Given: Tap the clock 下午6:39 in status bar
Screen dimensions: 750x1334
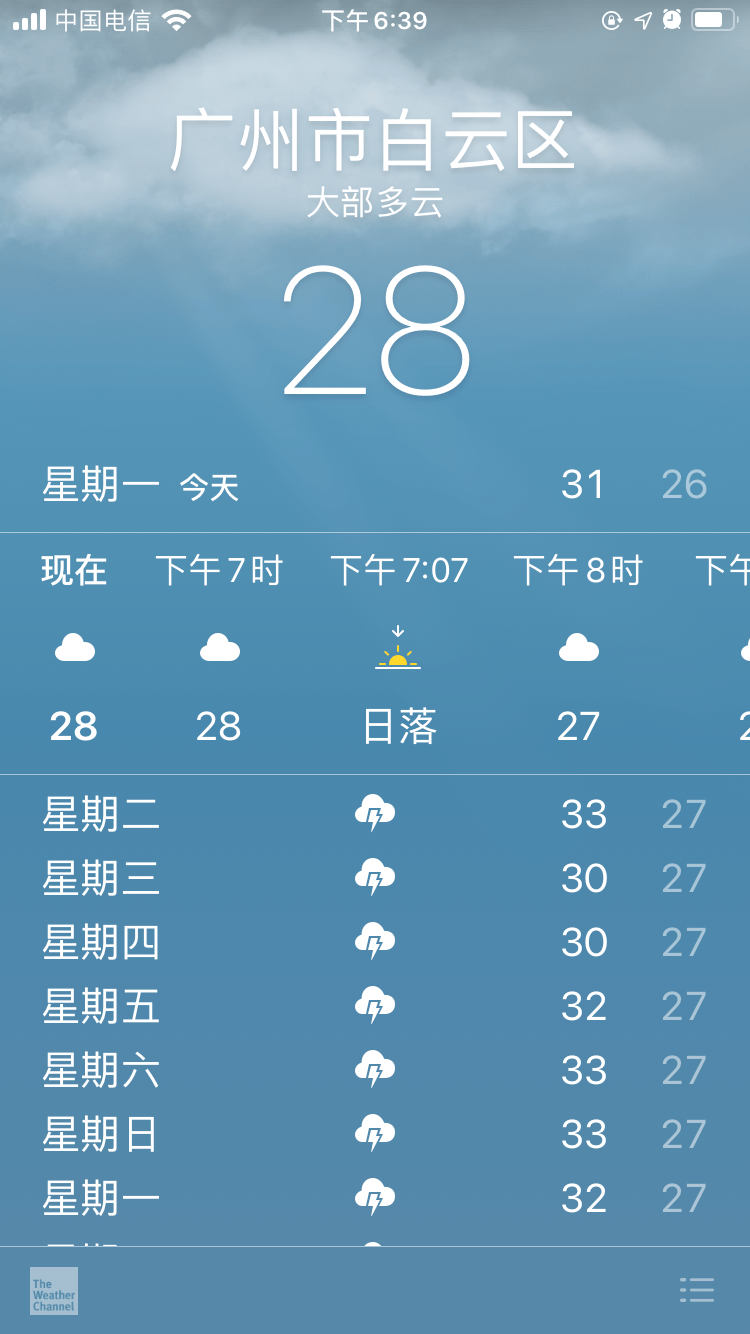Looking at the screenshot, I should pos(375,19).
